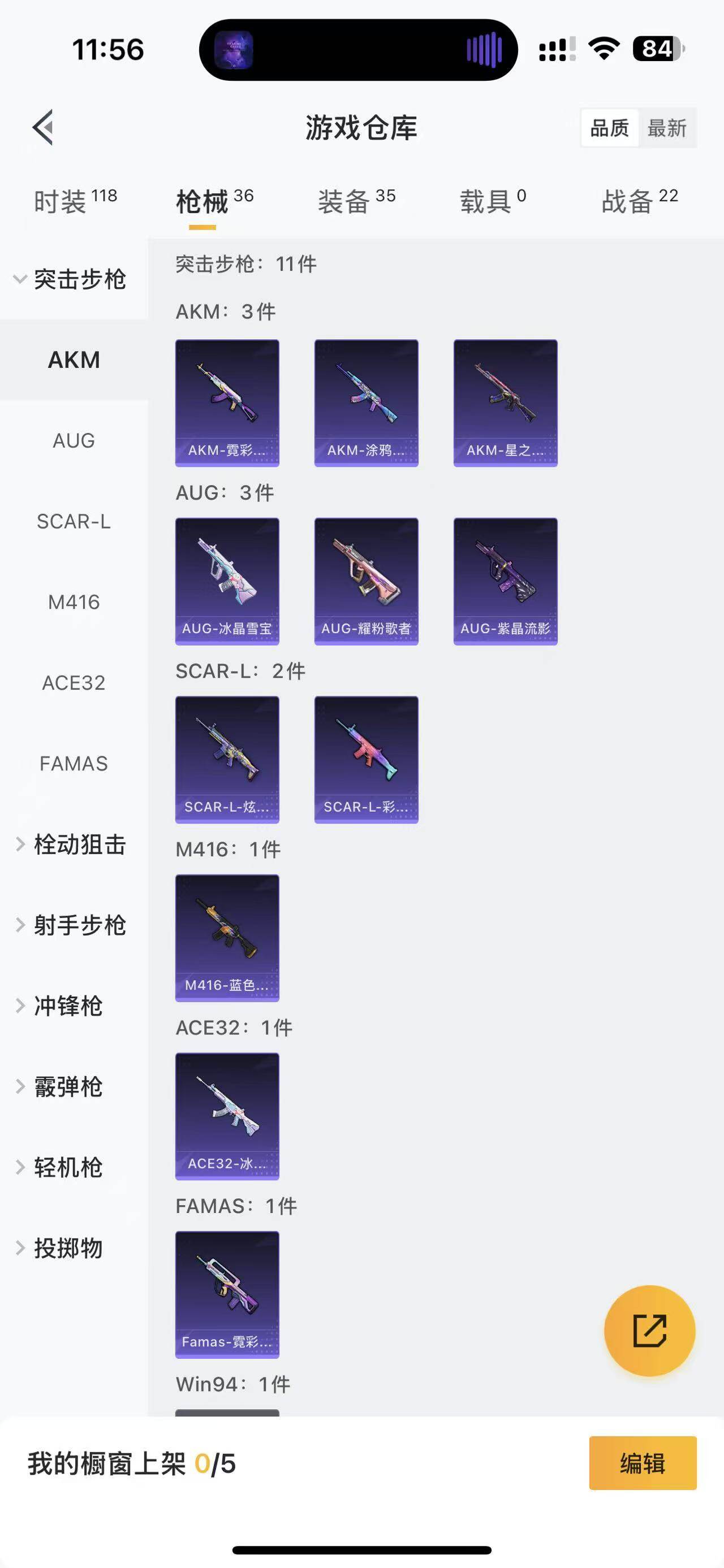Go back from the 游戏仓库 page
724x1568 pixels.
pyautogui.click(x=43, y=127)
